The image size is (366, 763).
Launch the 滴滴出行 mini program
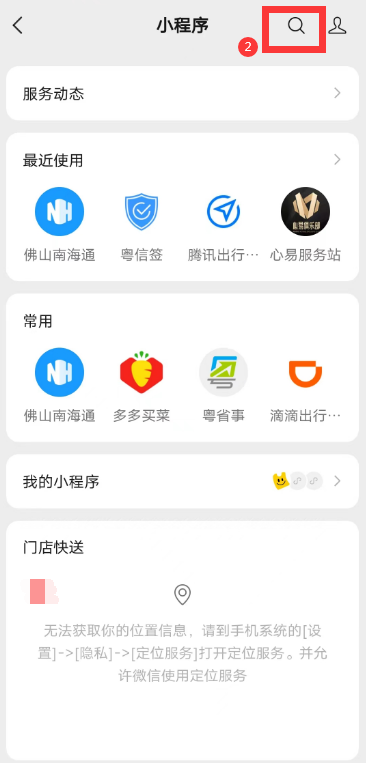point(306,385)
